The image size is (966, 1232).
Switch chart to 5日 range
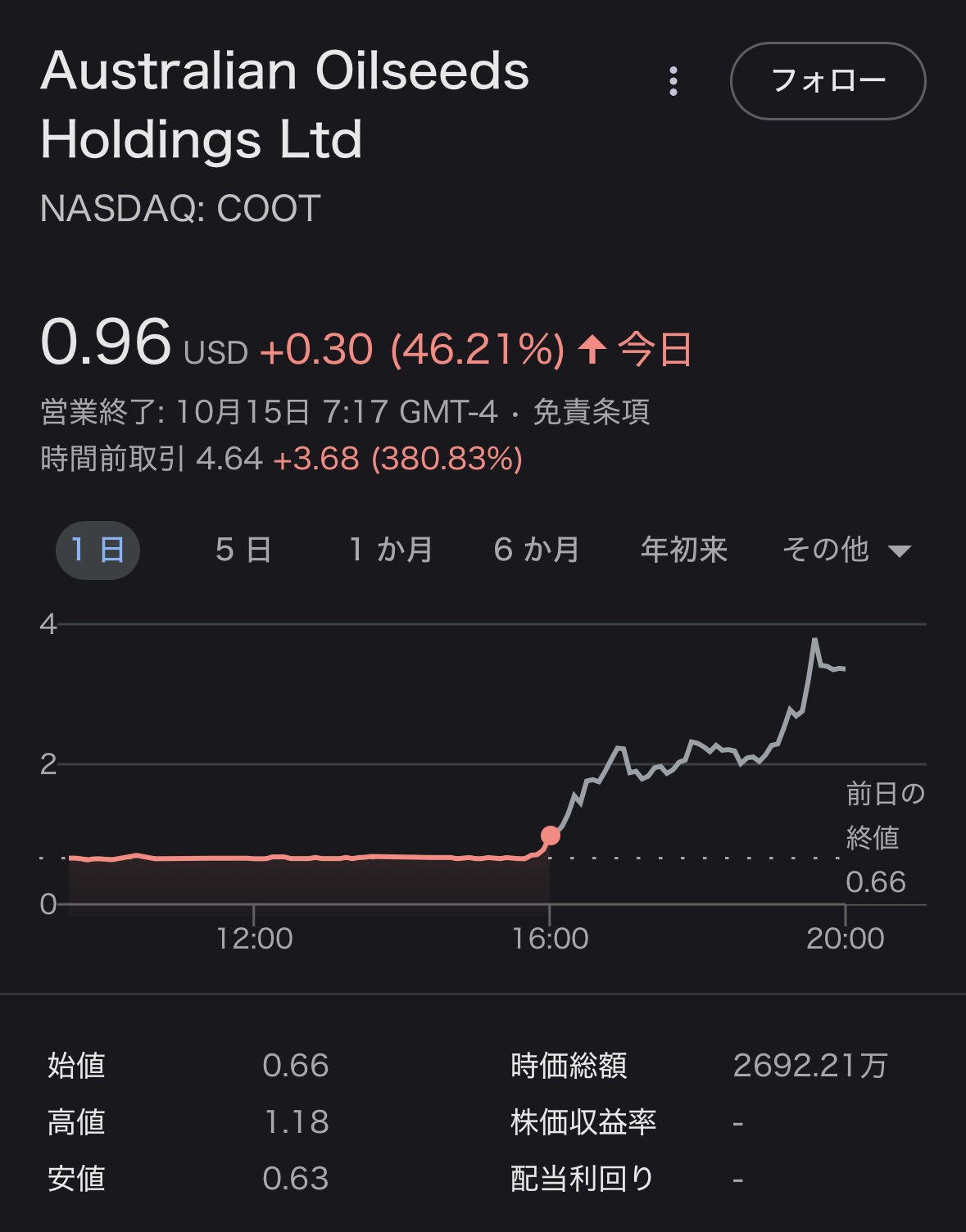[x=243, y=550]
